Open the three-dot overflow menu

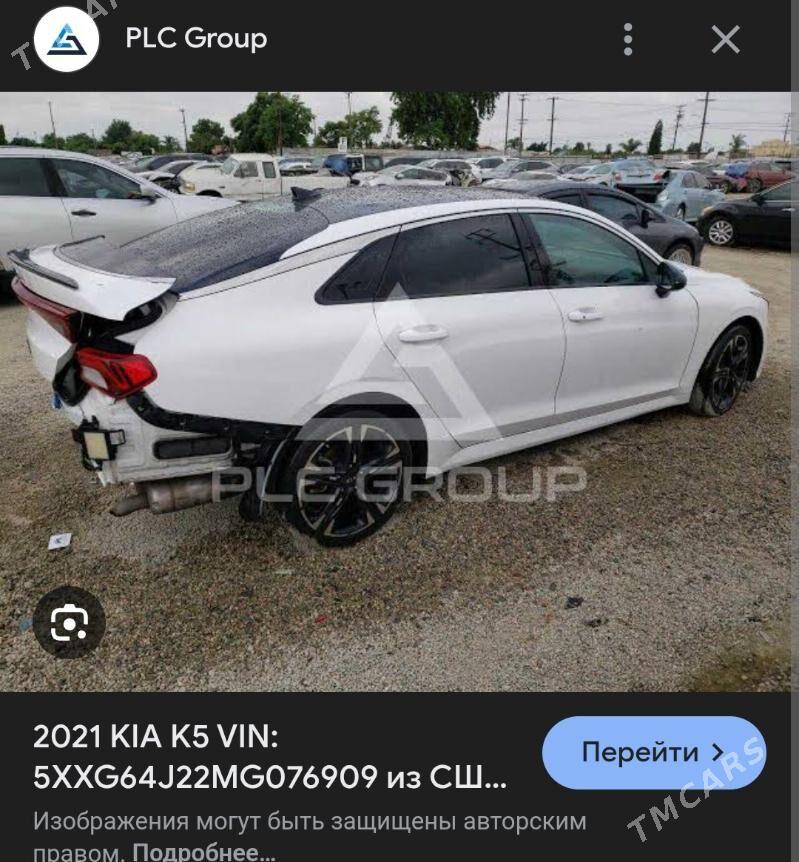627,40
